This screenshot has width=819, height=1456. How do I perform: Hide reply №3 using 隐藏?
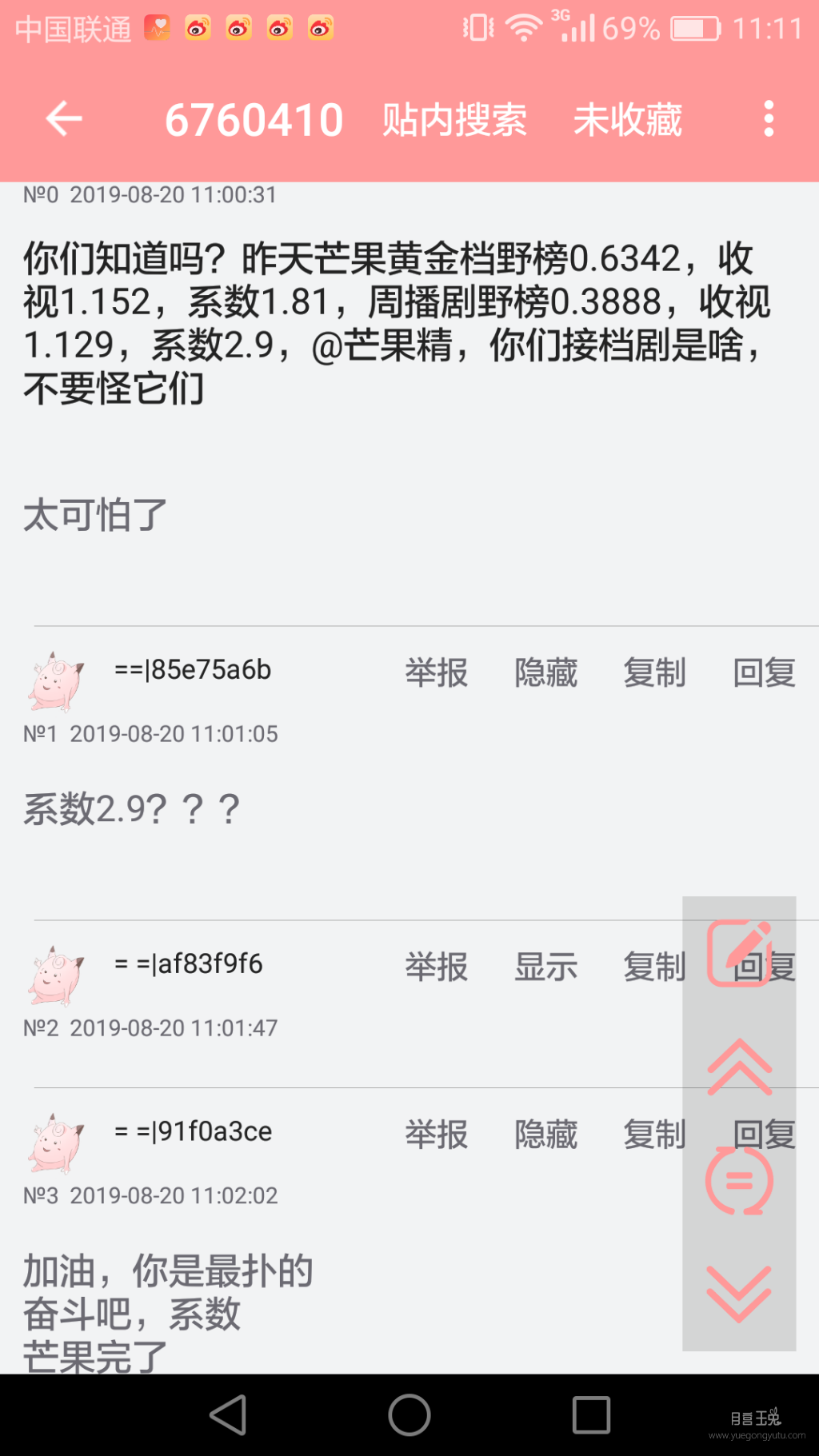click(546, 1135)
